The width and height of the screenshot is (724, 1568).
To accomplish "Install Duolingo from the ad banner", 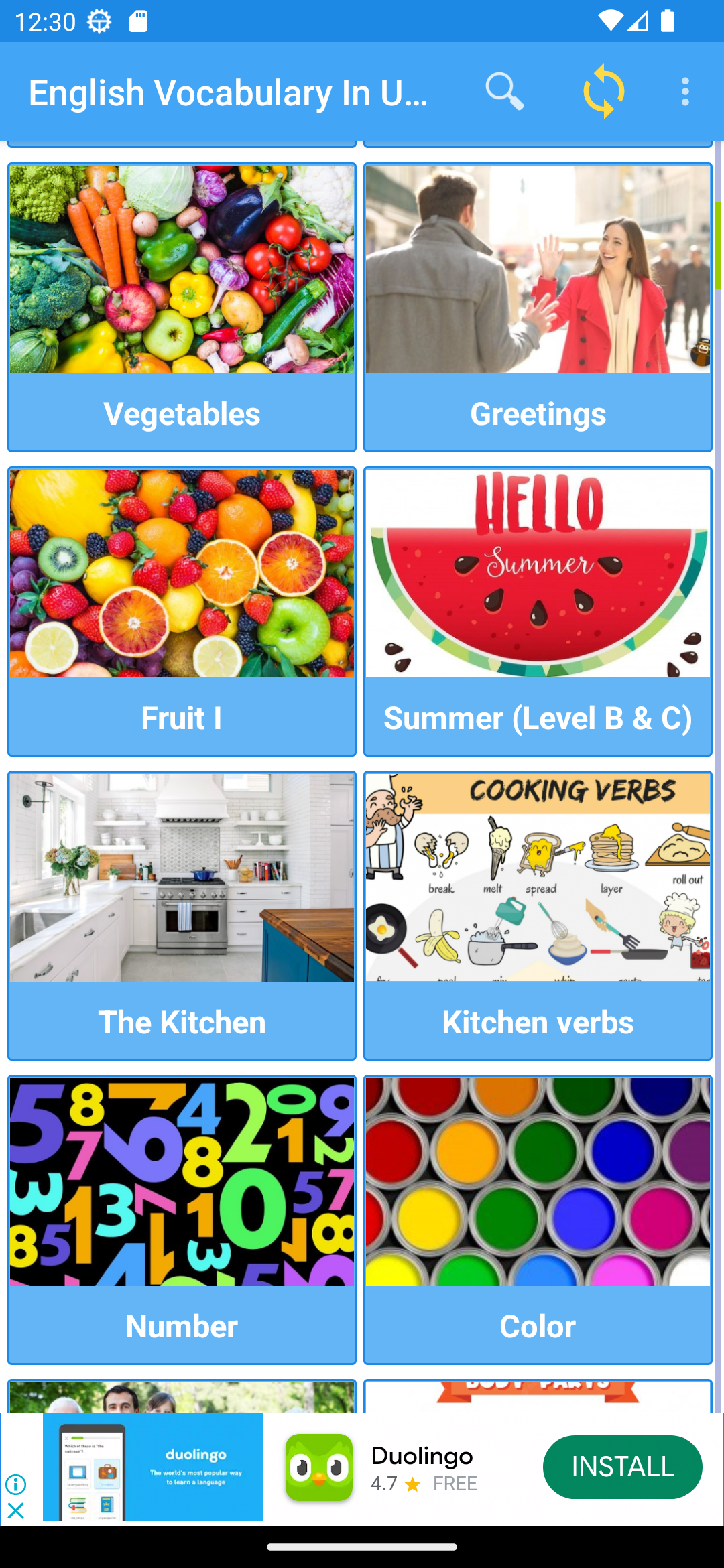I will click(x=622, y=1467).
